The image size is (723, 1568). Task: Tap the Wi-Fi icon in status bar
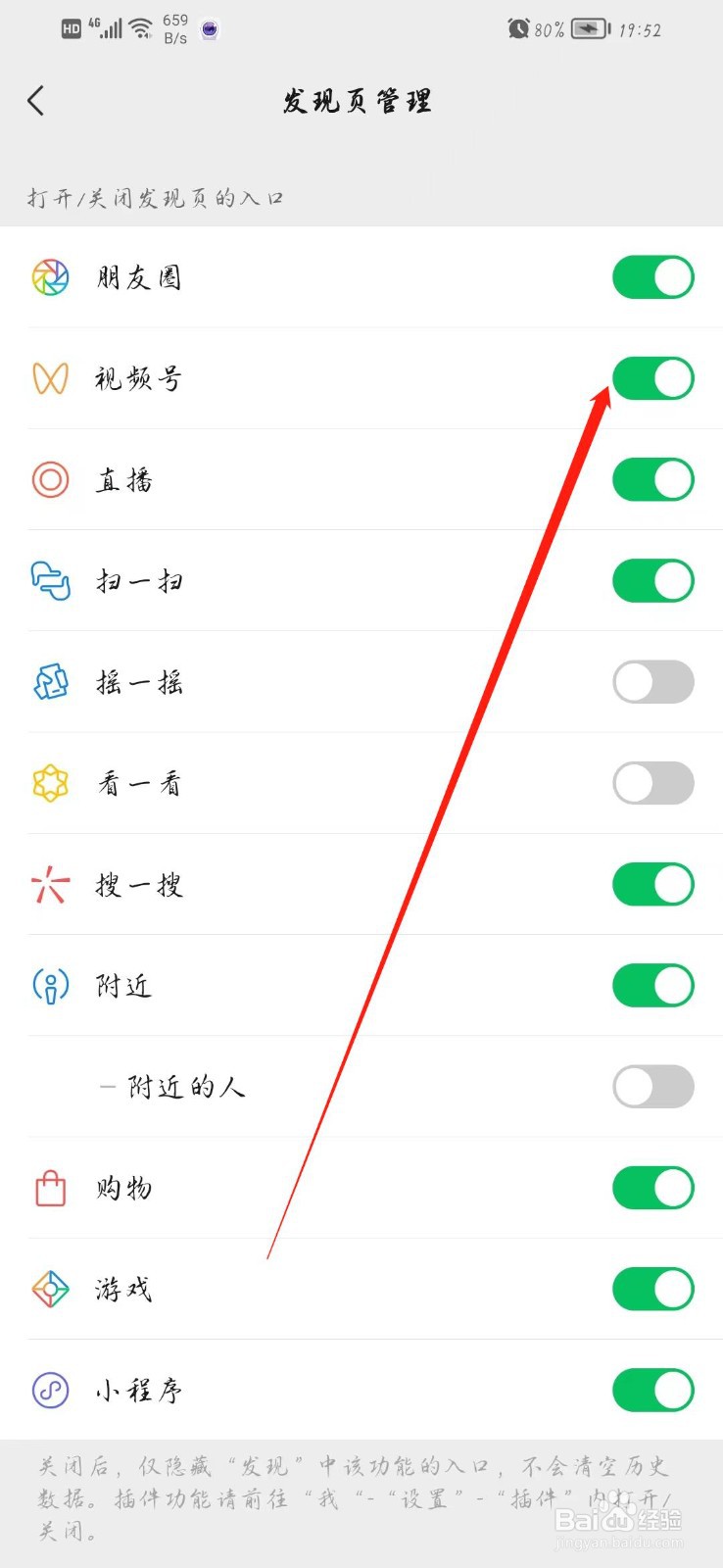pyautogui.click(x=140, y=25)
